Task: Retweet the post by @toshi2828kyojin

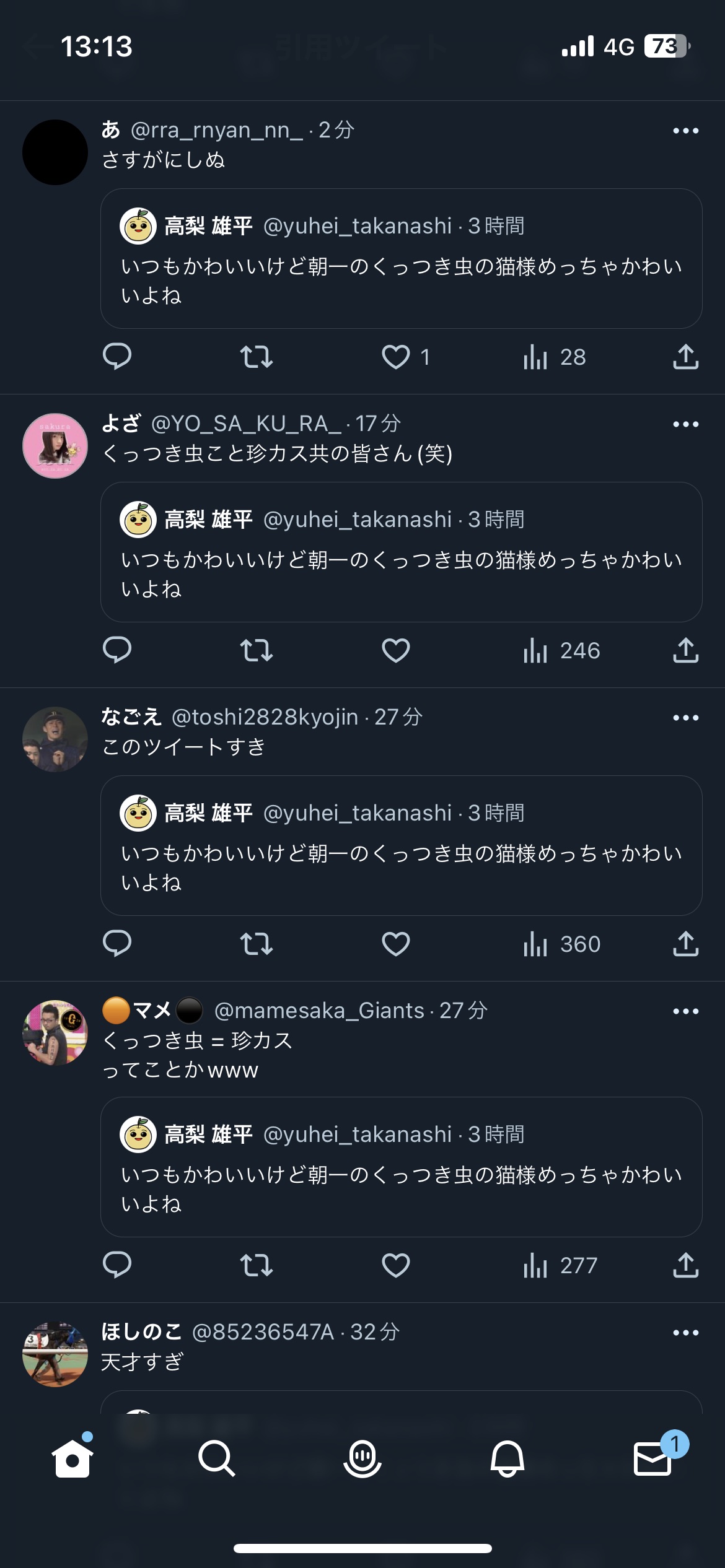Action: (x=256, y=944)
